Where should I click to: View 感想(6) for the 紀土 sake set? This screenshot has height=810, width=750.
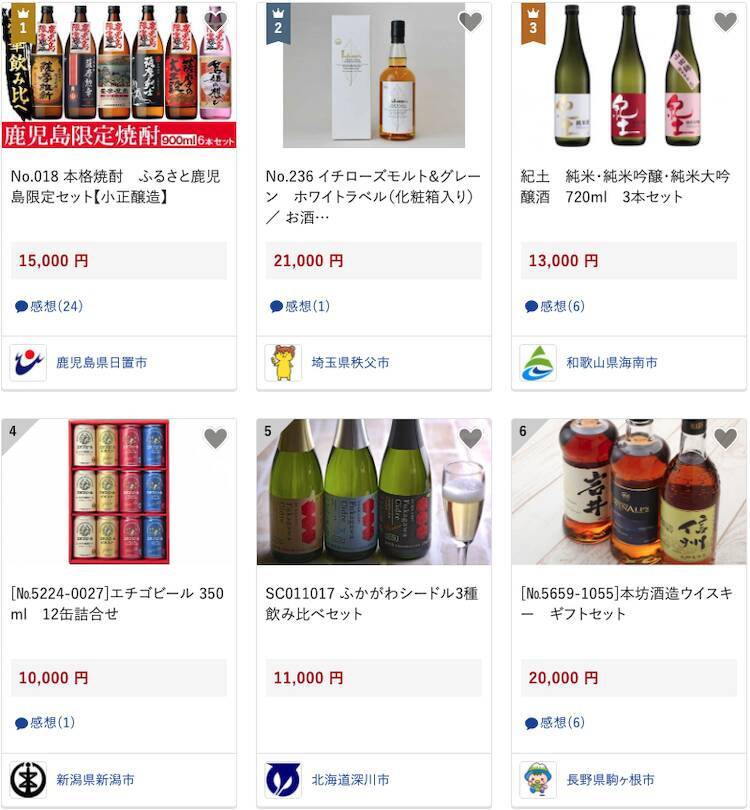(555, 306)
